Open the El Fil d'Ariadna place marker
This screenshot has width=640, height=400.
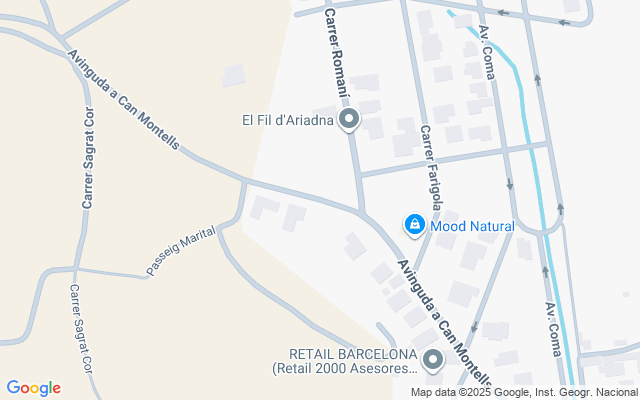tap(349, 120)
